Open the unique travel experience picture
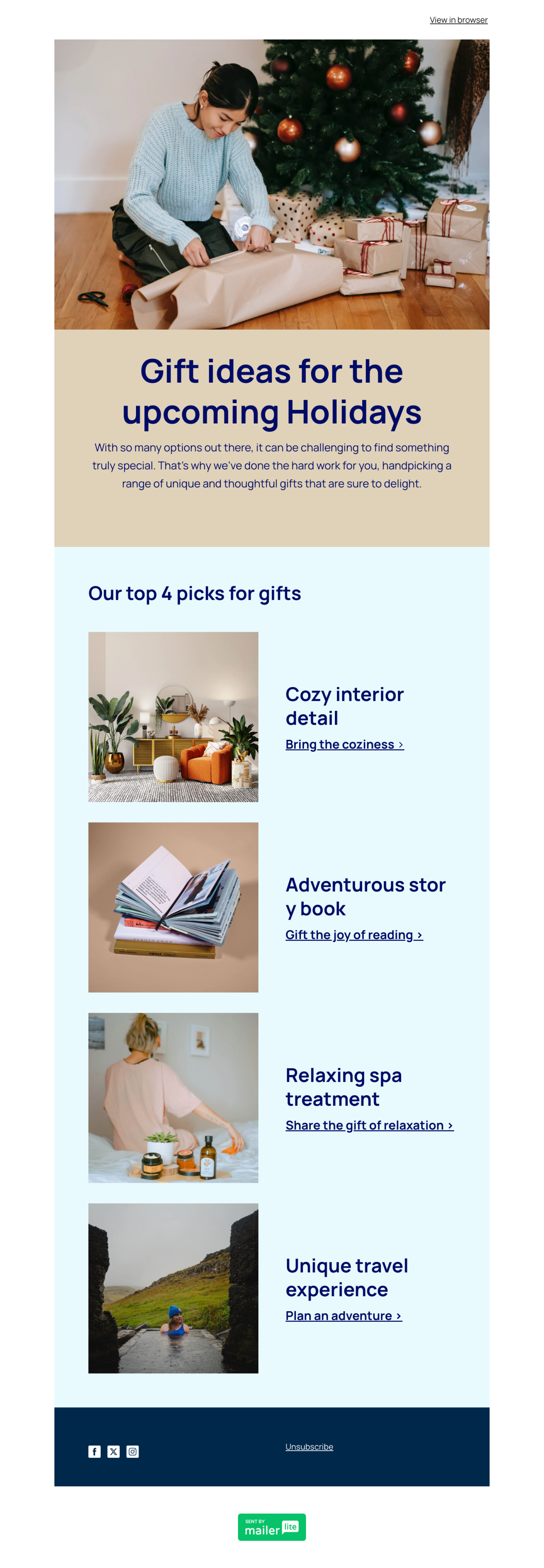 tap(173, 1289)
